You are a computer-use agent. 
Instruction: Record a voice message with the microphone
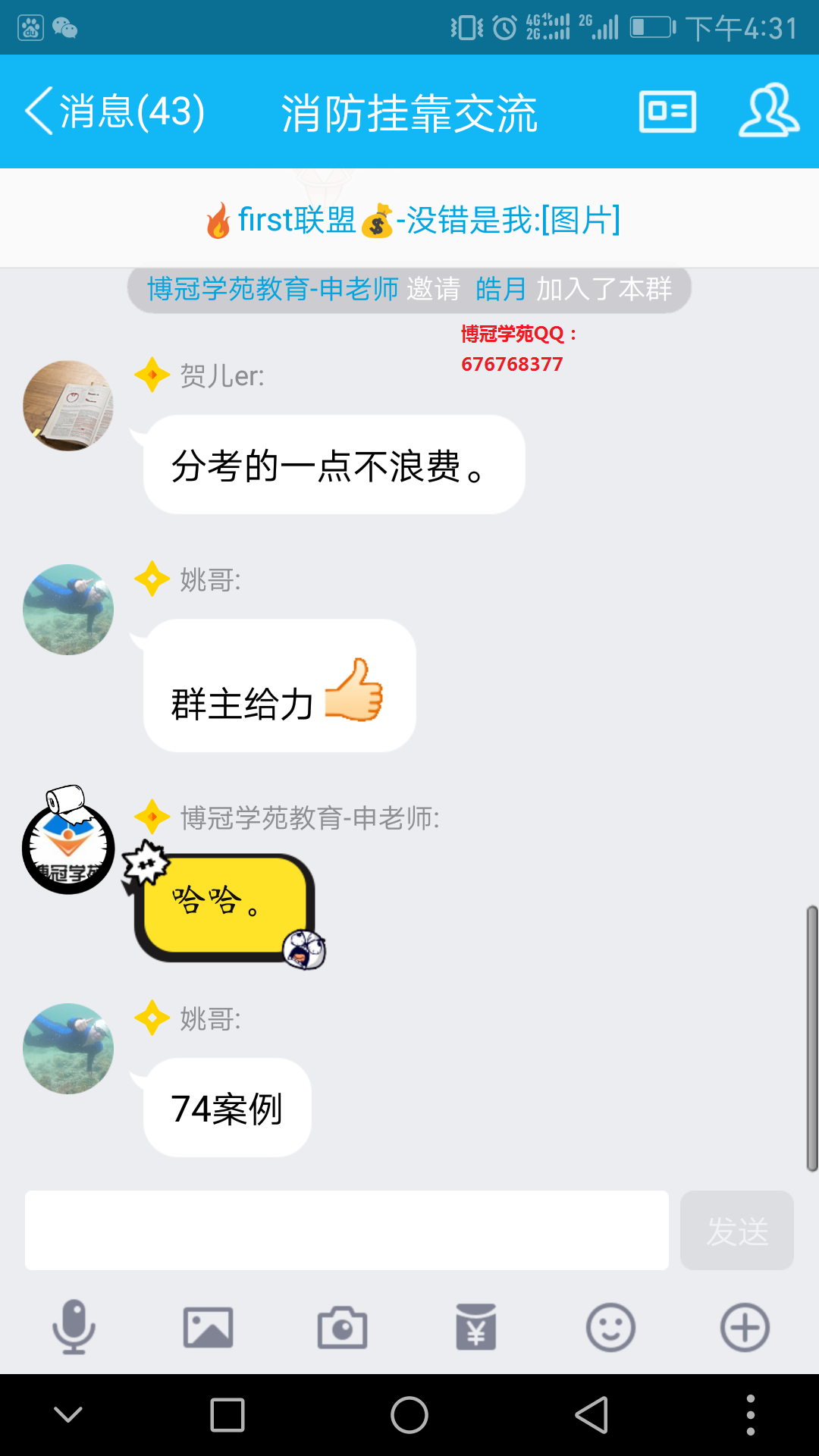(74, 1327)
